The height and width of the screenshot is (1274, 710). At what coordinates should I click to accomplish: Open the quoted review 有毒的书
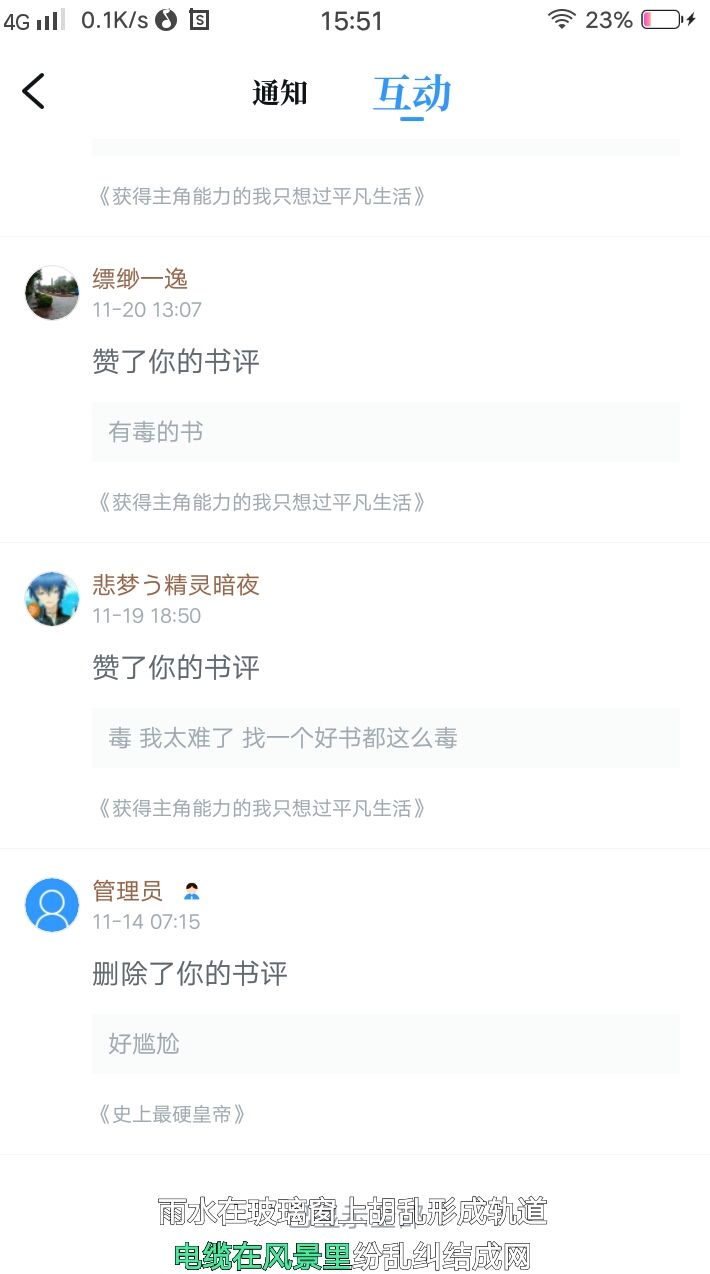click(385, 432)
